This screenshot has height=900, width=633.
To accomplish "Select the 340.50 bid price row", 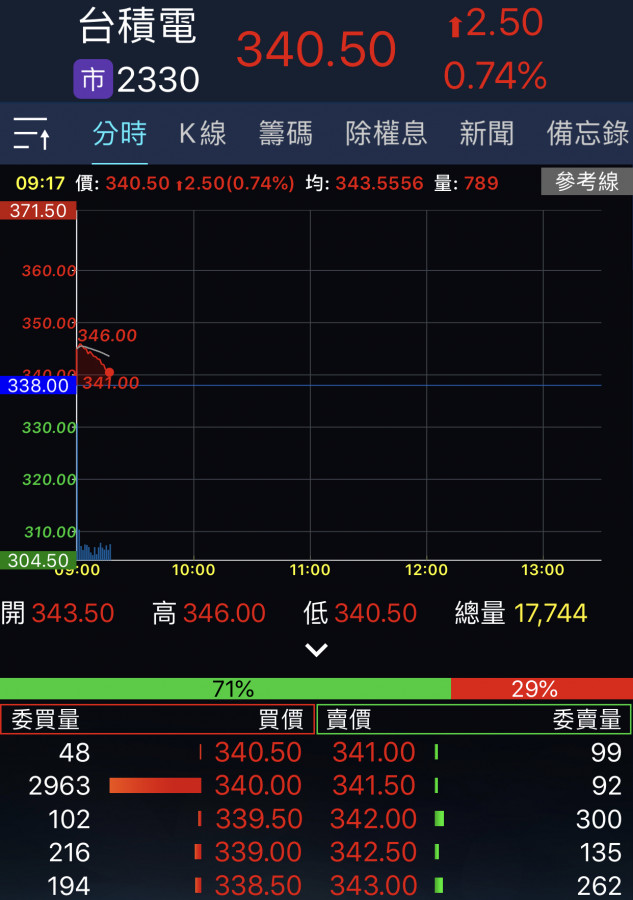I will click(x=258, y=752).
